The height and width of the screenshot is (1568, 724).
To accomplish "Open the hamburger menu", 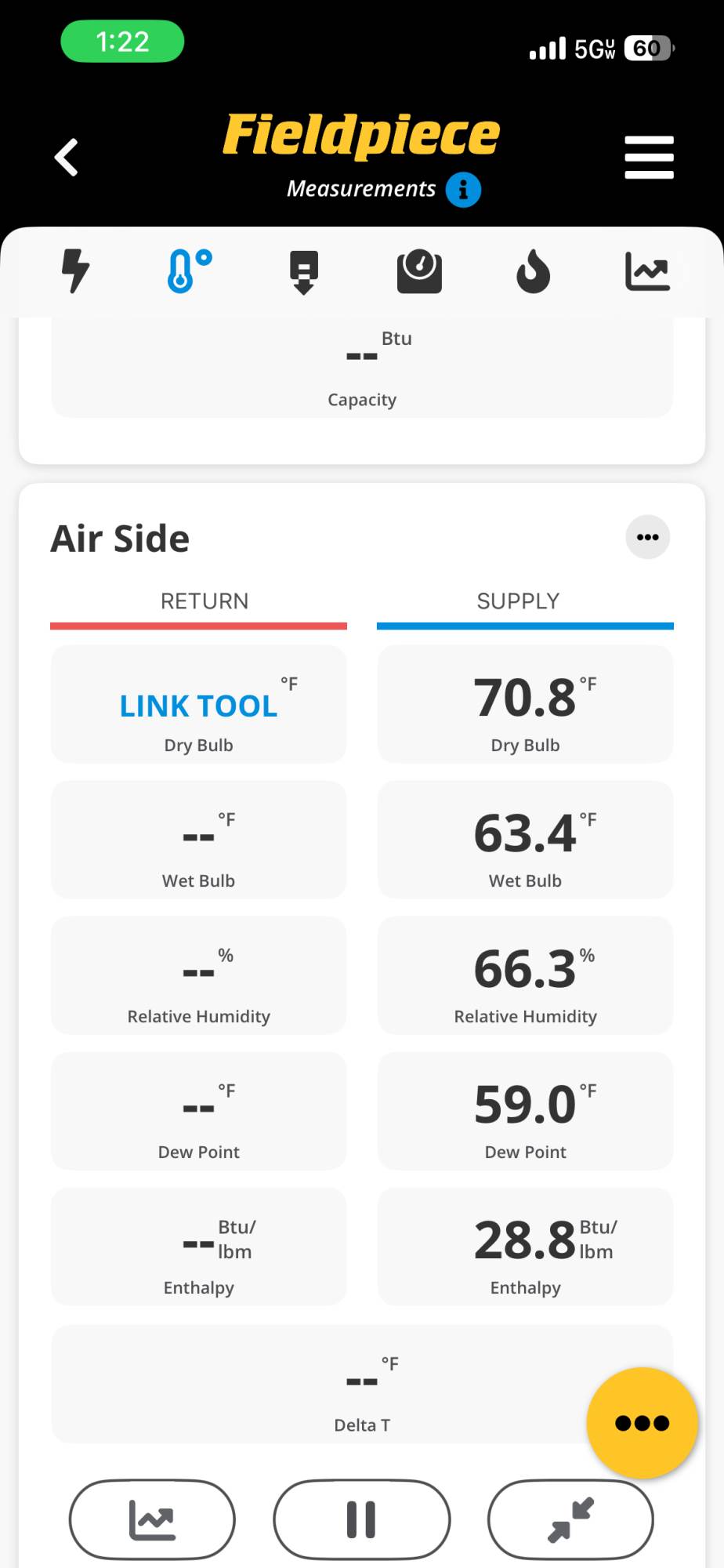I will coord(649,158).
